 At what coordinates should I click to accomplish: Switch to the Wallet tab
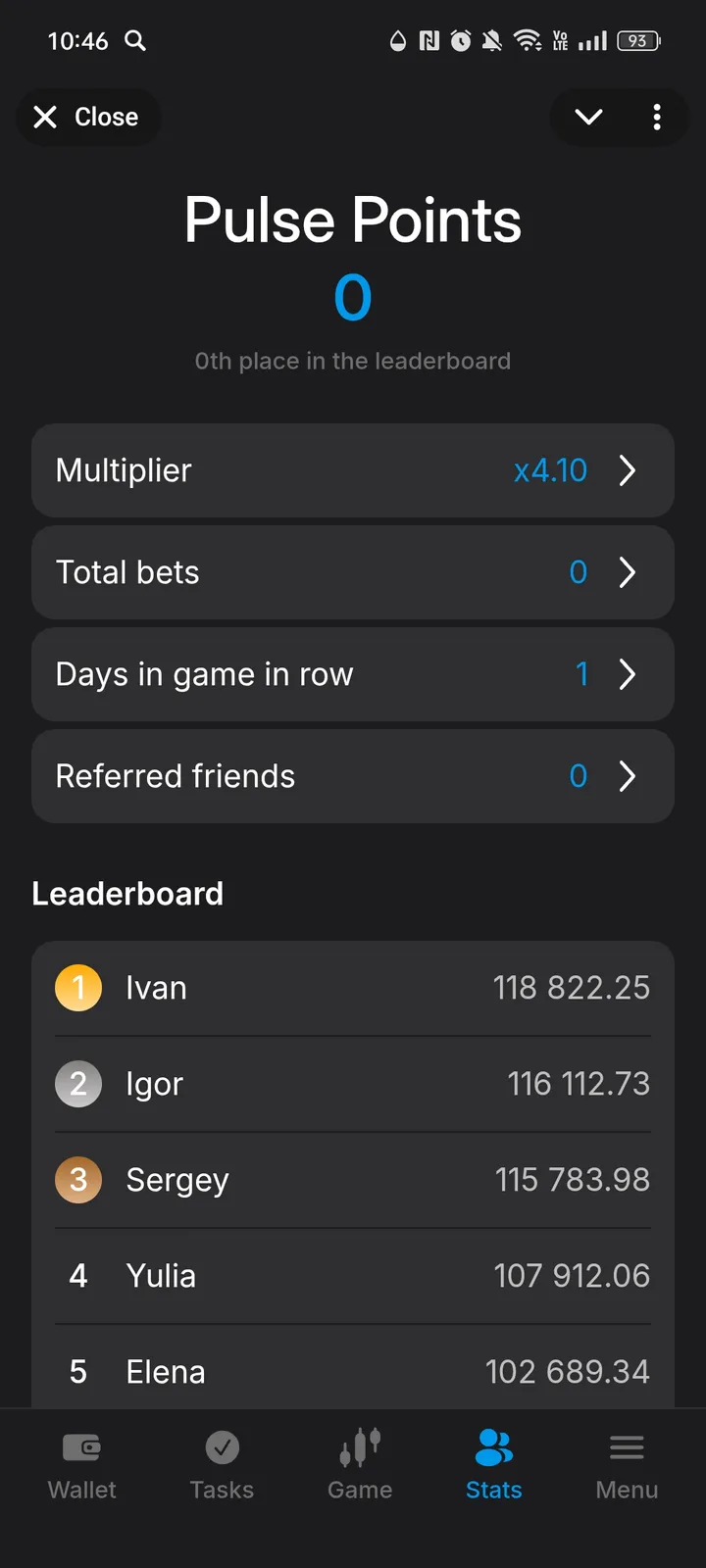[x=82, y=1464]
